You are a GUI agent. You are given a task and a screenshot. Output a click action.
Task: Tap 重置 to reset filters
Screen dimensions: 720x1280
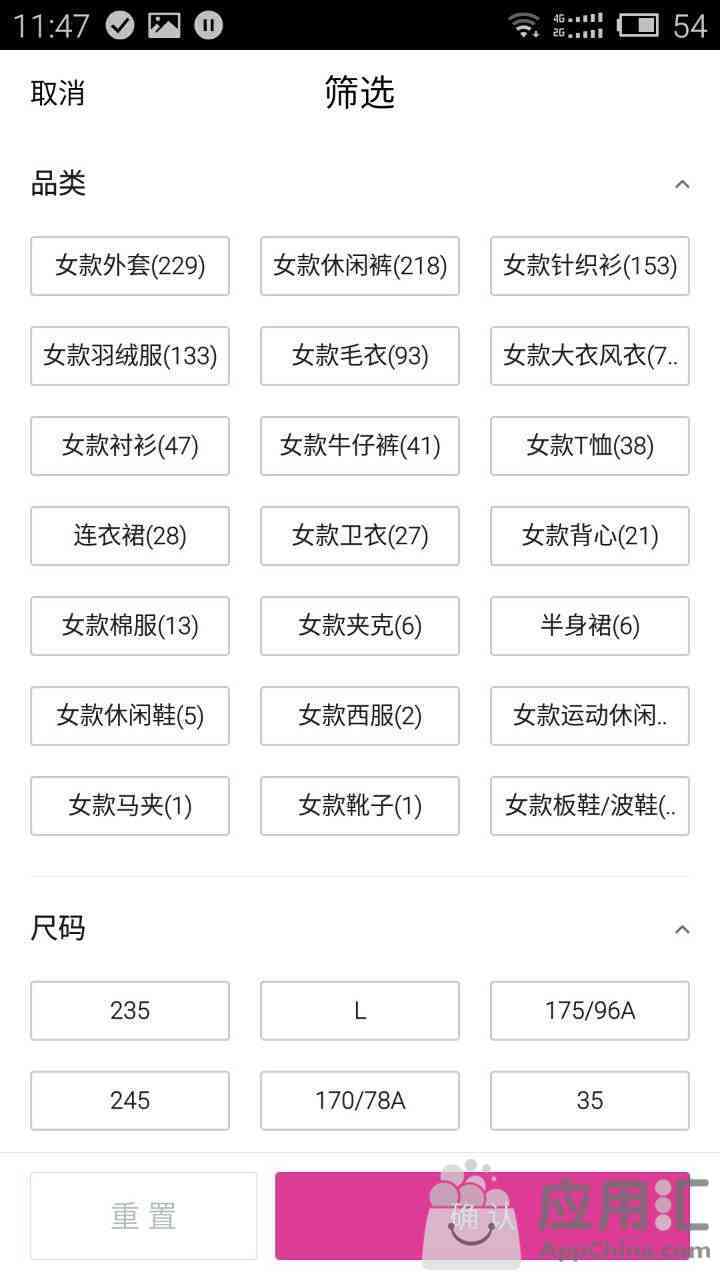pos(144,1216)
